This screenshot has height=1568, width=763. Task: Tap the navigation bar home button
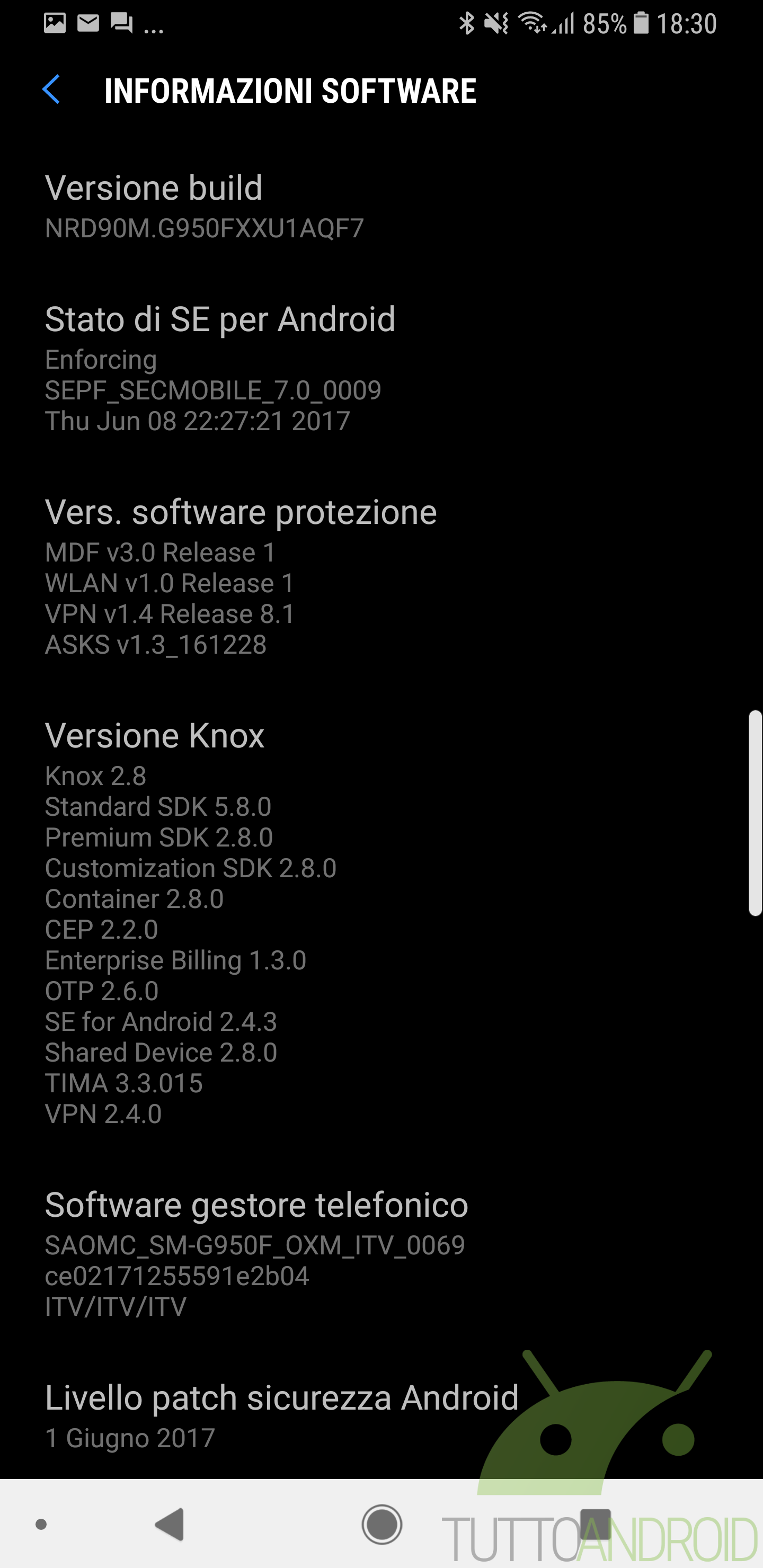(382, 1524)
